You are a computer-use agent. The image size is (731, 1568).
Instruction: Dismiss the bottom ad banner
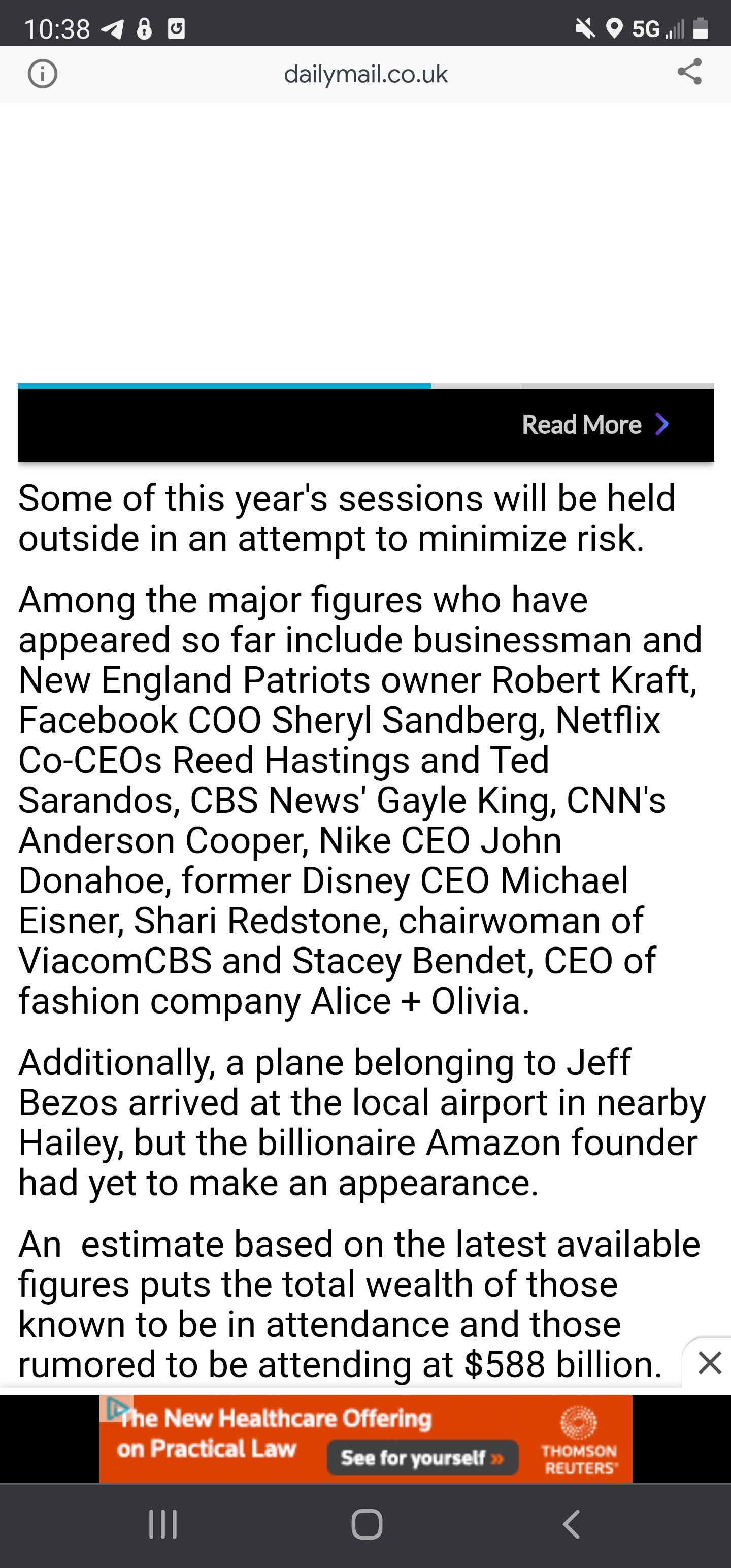(x=709, y=1363)
